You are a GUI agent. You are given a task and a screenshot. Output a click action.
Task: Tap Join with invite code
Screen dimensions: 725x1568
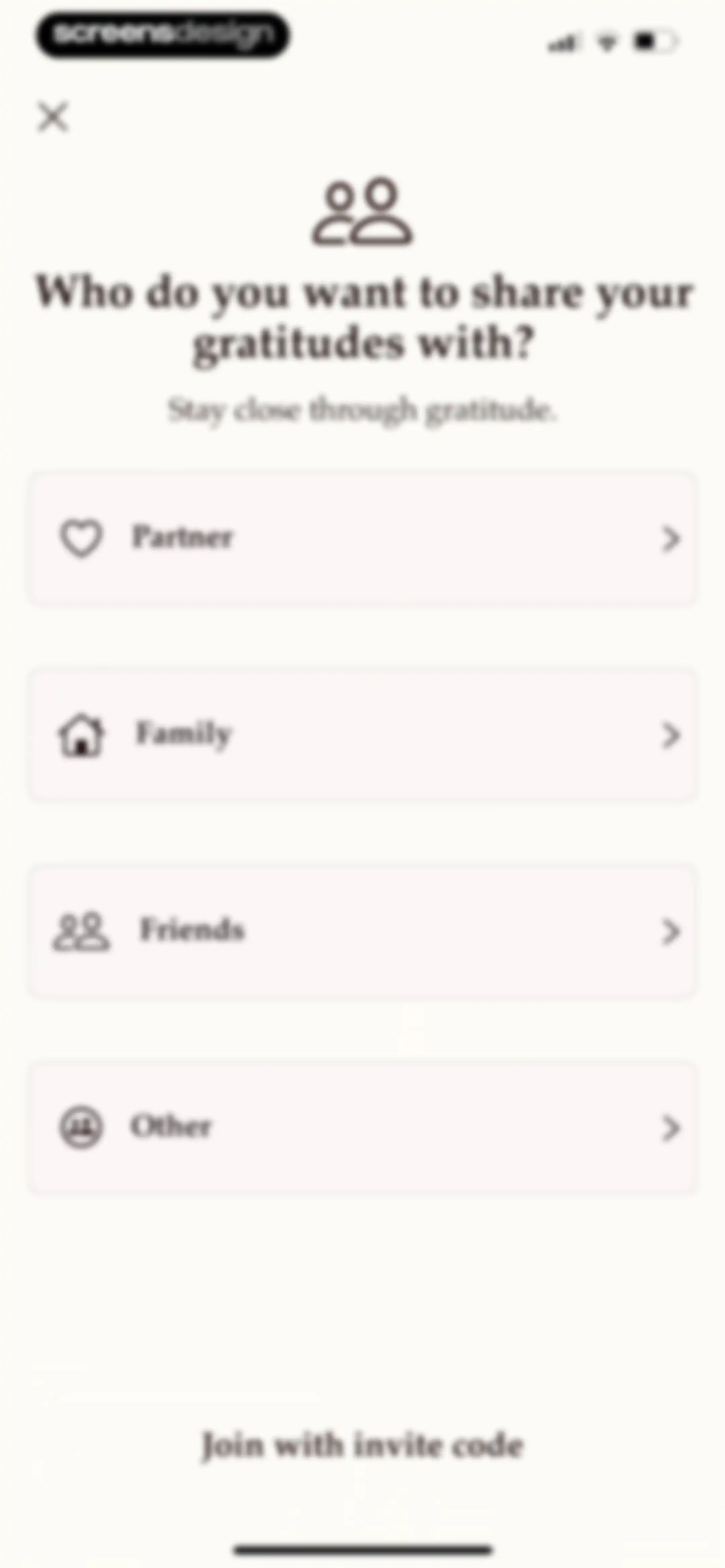[x=362, y=1445]
